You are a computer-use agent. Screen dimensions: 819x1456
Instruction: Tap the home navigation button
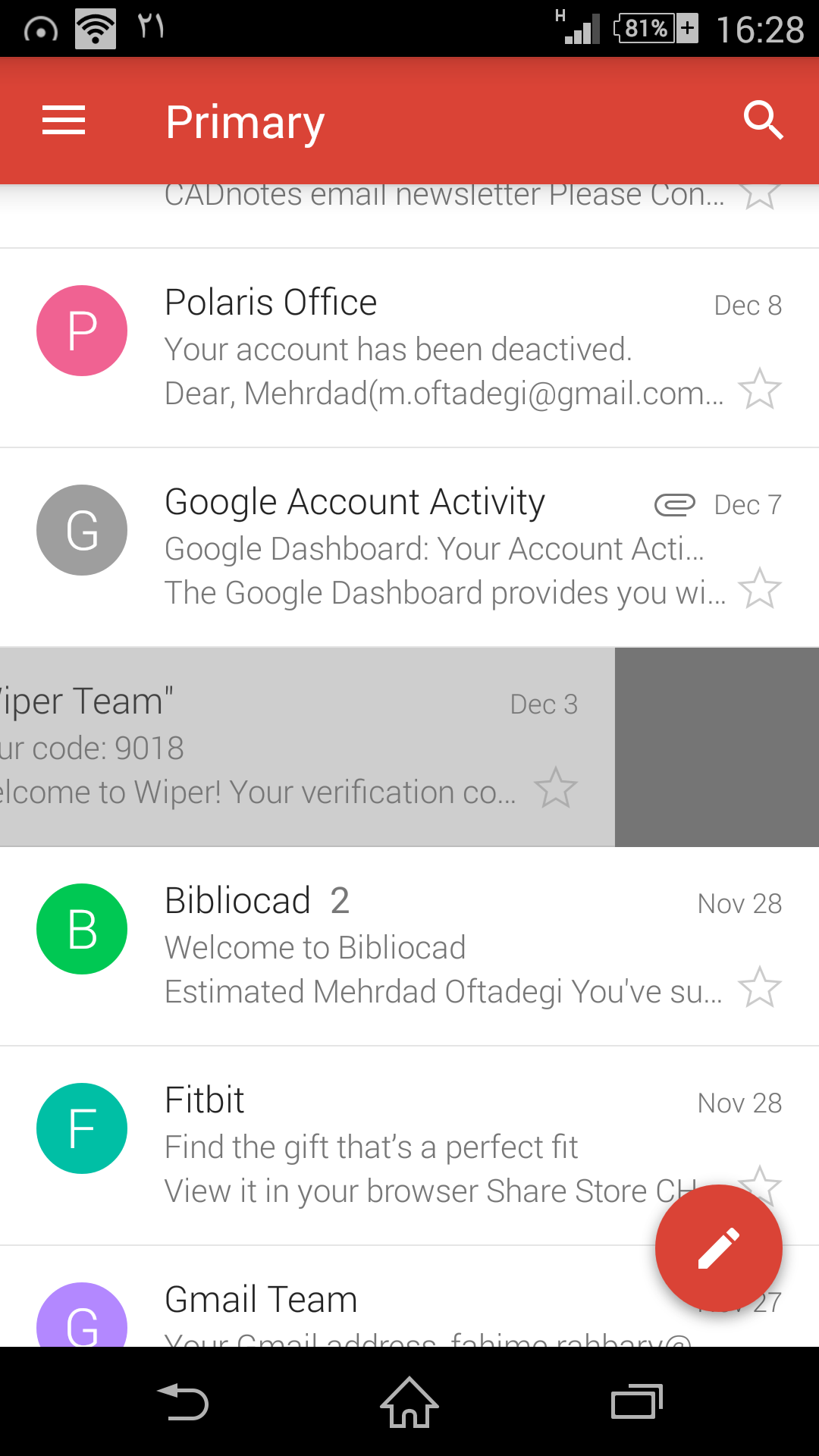pyautogui.click(x=409, y=1401)
